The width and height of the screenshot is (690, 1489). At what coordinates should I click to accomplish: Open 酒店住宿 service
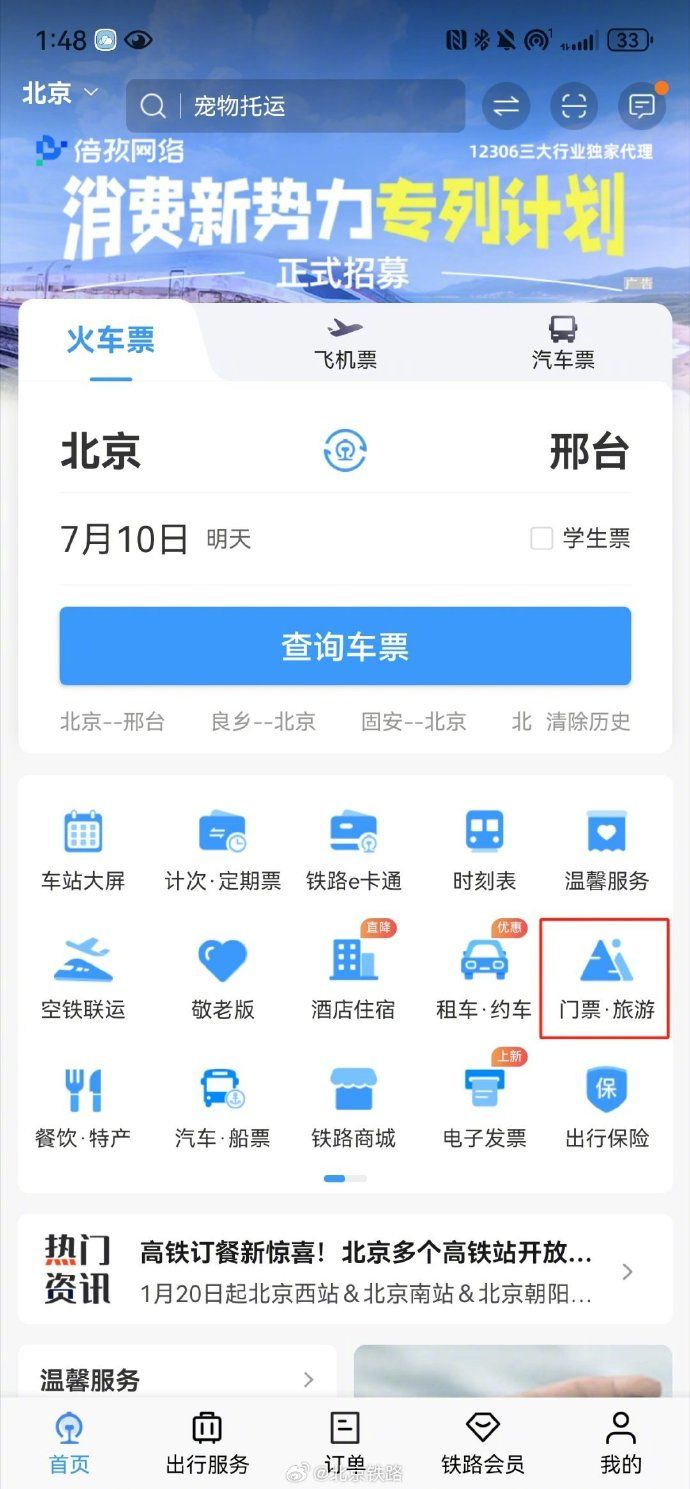click(353, 979)
